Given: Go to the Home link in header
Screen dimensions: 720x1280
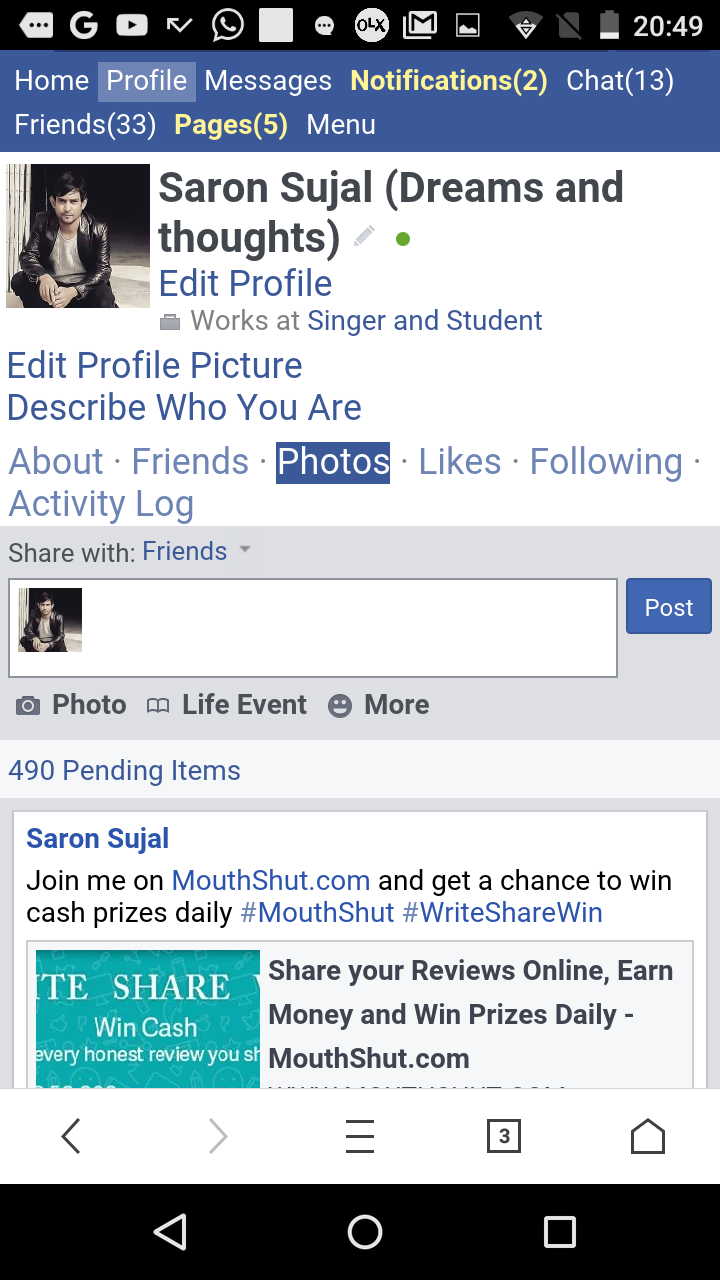Looking at the screenshot, I should click(51, 81).
